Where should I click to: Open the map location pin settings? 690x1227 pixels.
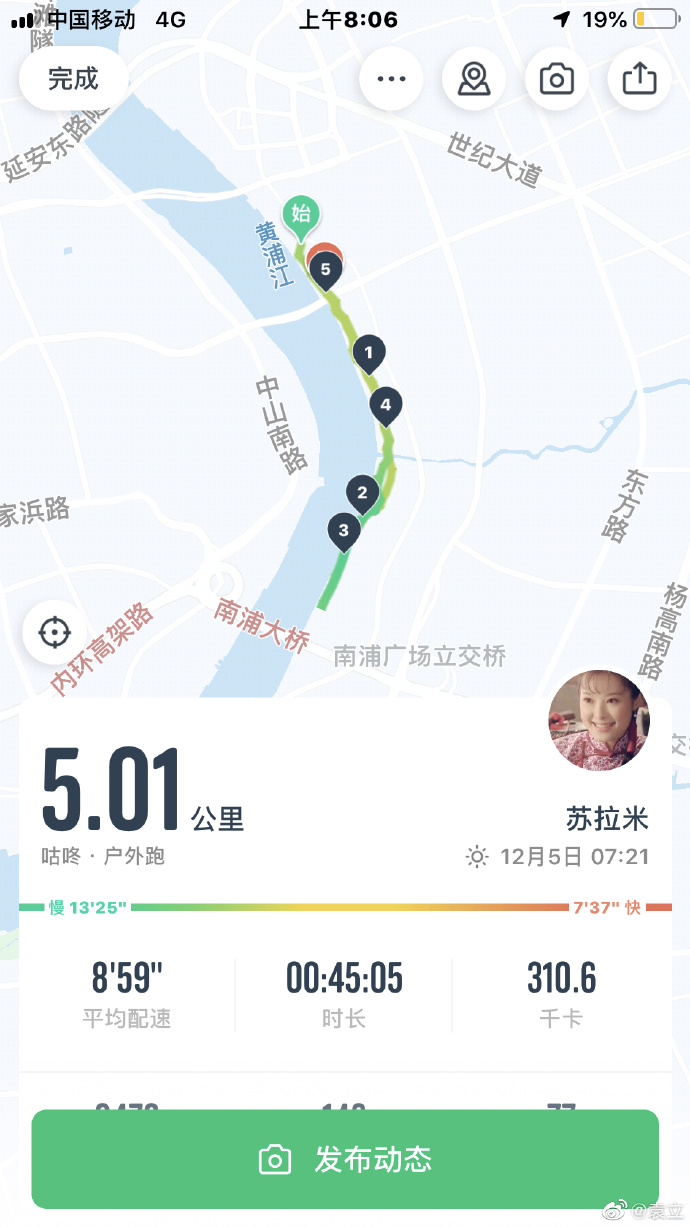point(474,78)
